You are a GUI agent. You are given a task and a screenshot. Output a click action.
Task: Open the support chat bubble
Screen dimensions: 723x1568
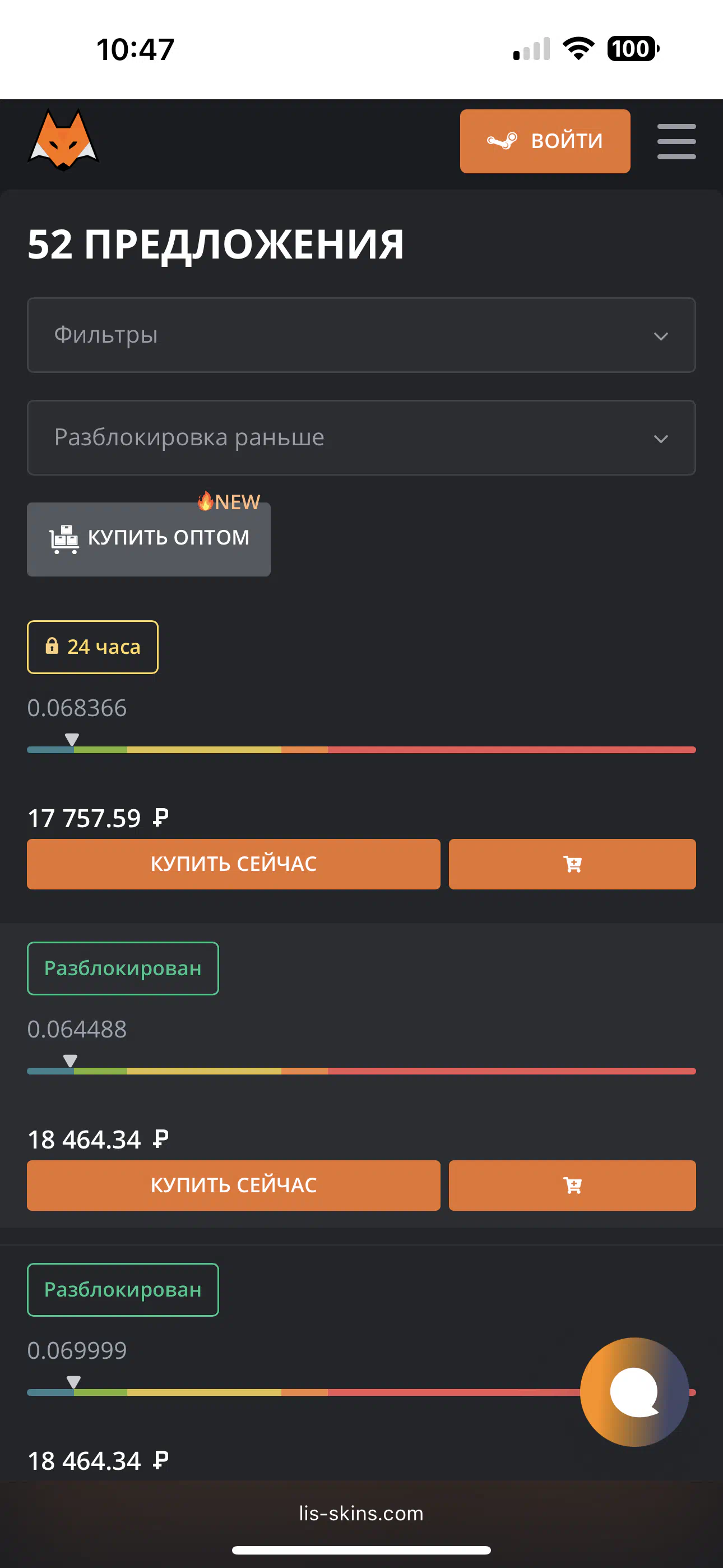point(635,1391)
